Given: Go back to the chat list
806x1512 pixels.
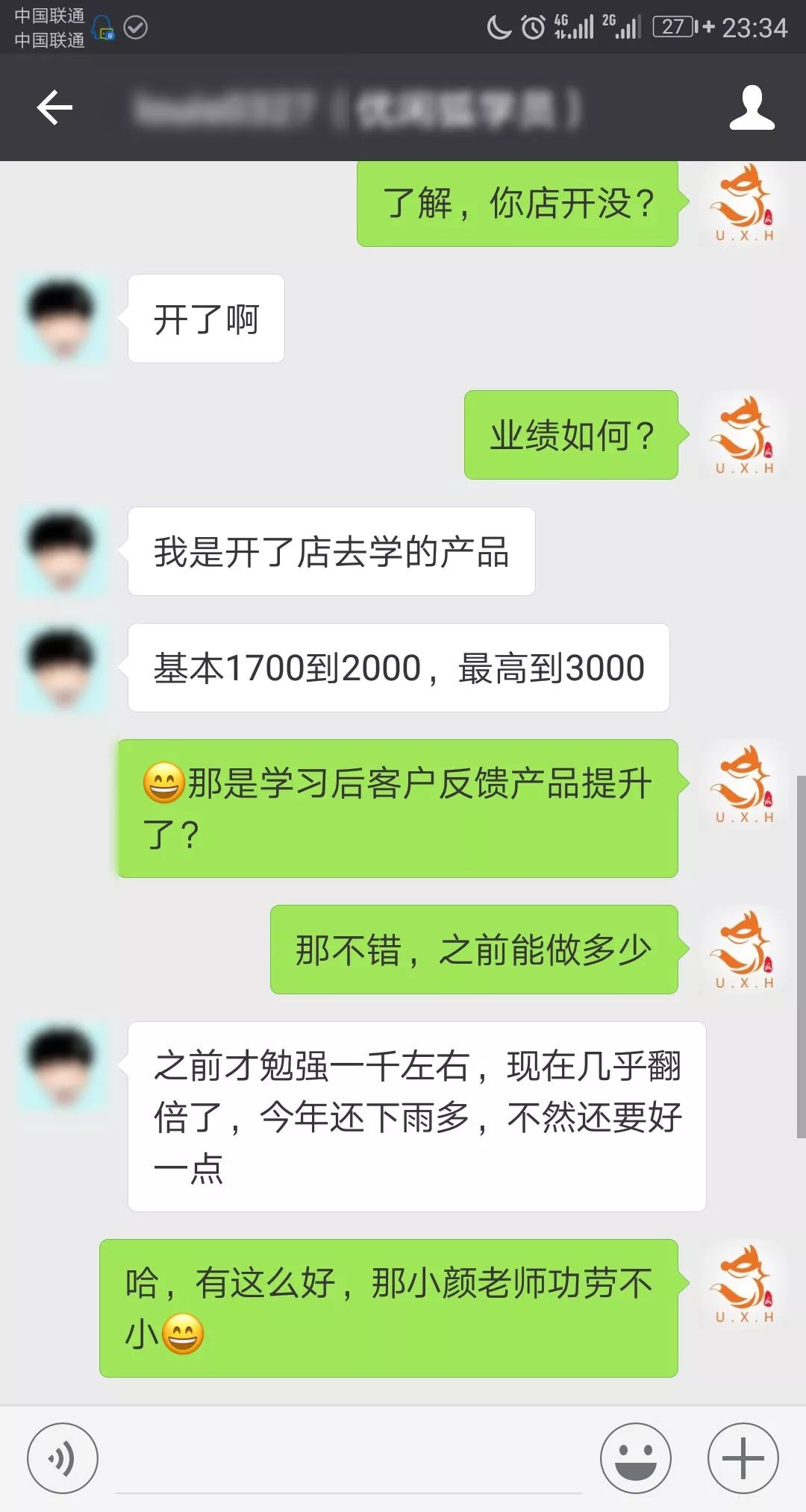Looking at the screenshot, I should [54, 108].
